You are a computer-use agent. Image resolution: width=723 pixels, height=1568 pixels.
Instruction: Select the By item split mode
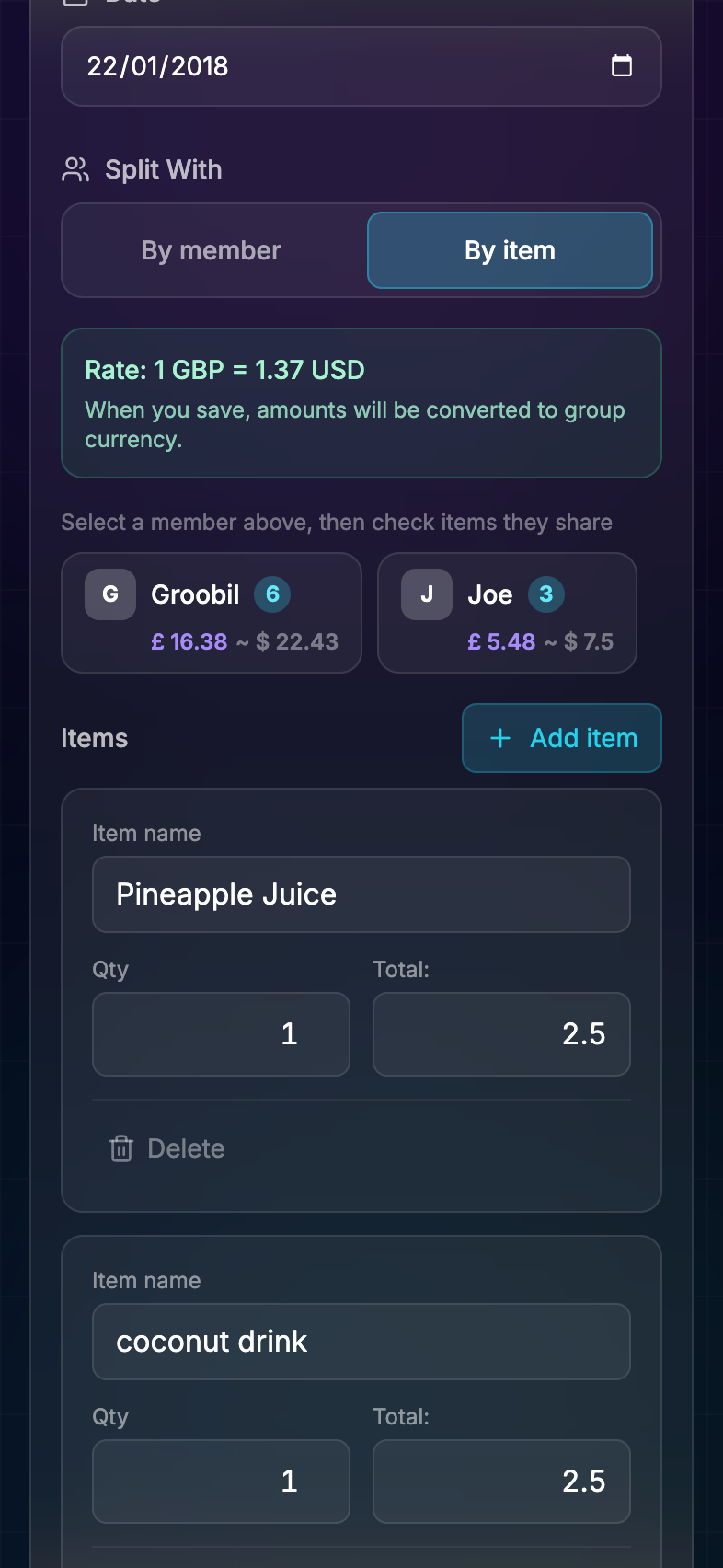510,250
